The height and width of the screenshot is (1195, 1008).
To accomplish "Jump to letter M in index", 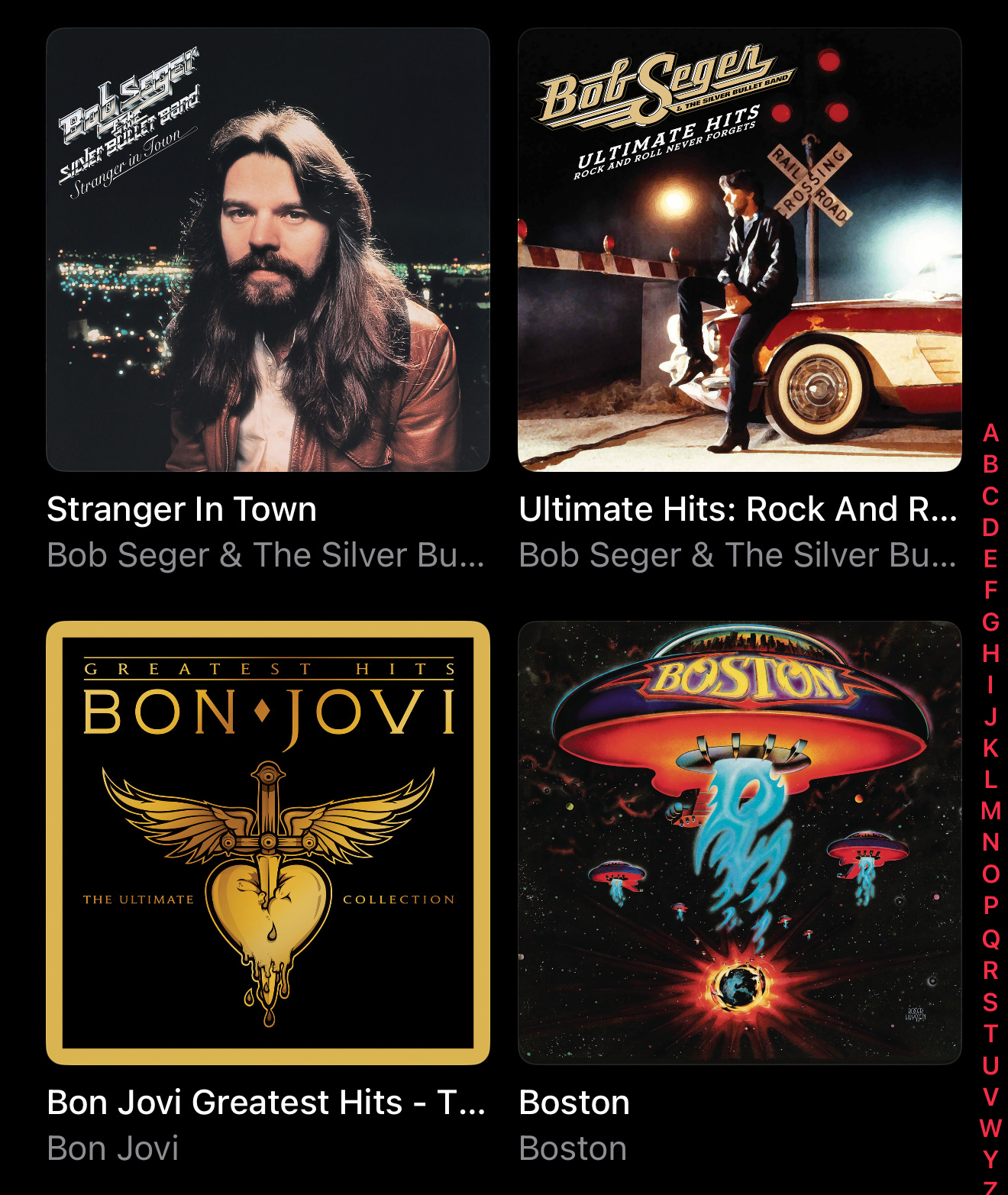I will (990, 811).
